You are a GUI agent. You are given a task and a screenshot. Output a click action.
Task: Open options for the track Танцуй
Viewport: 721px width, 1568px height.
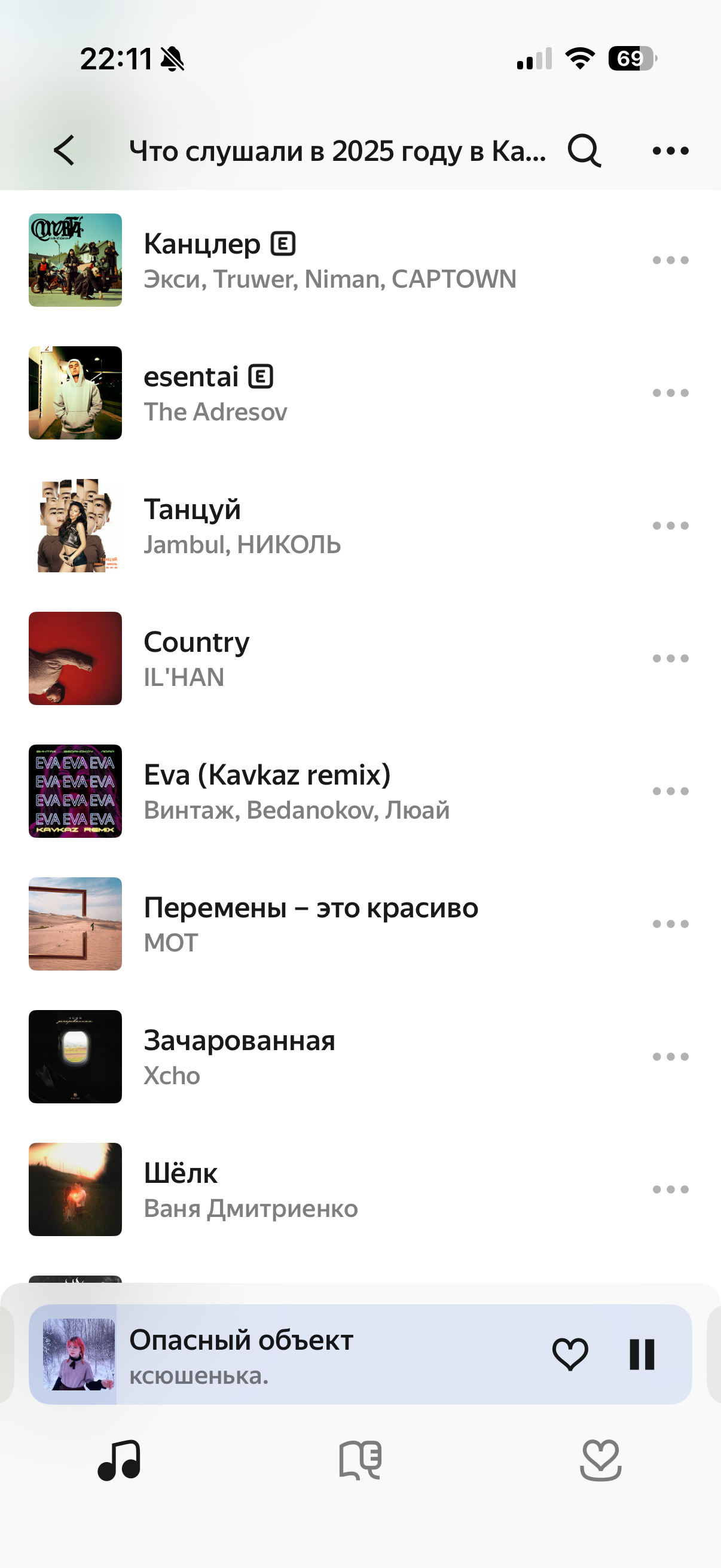(x=670, y=526)
